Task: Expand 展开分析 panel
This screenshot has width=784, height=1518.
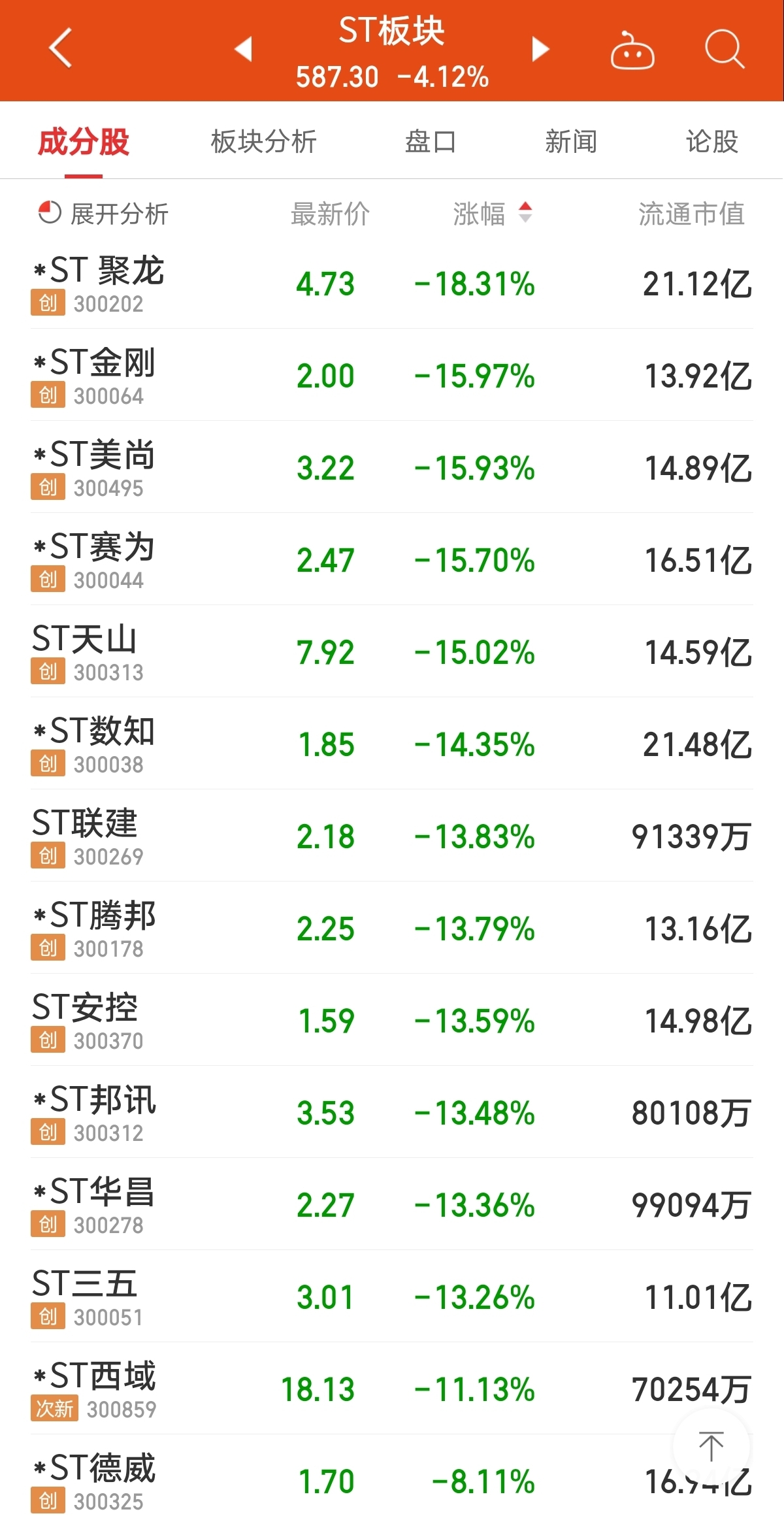Action: pos(103,214)
